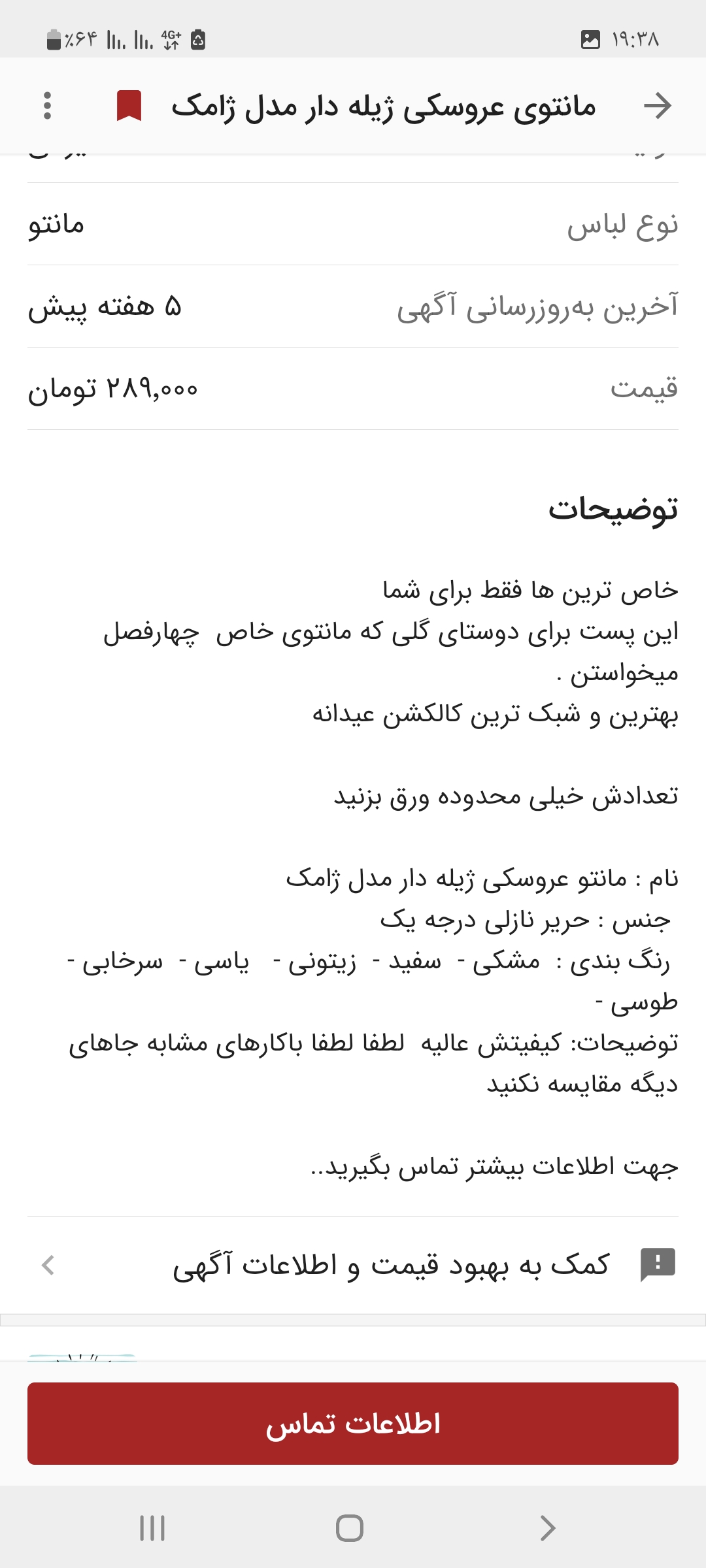706x1568 pixels.
Task: Toggle the red bookmark icon
Action: [129, 105]
